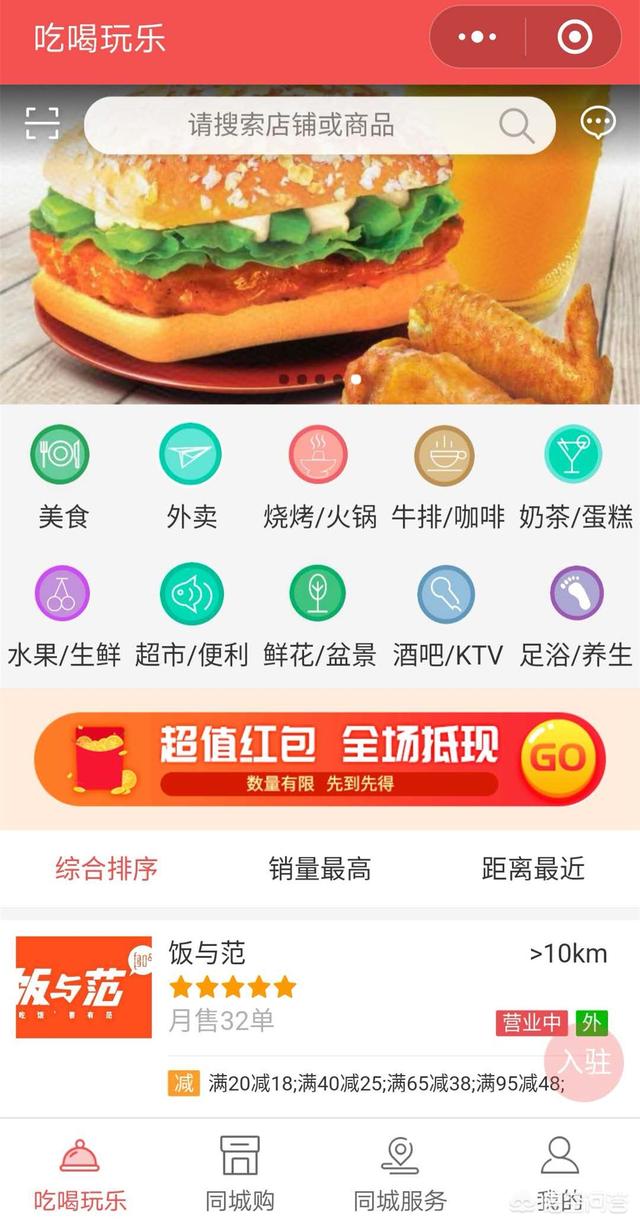Viewport: 640px width, 1225px height.
Task: Close the mini program with the circle button
Action: click(x=574, y=37)
